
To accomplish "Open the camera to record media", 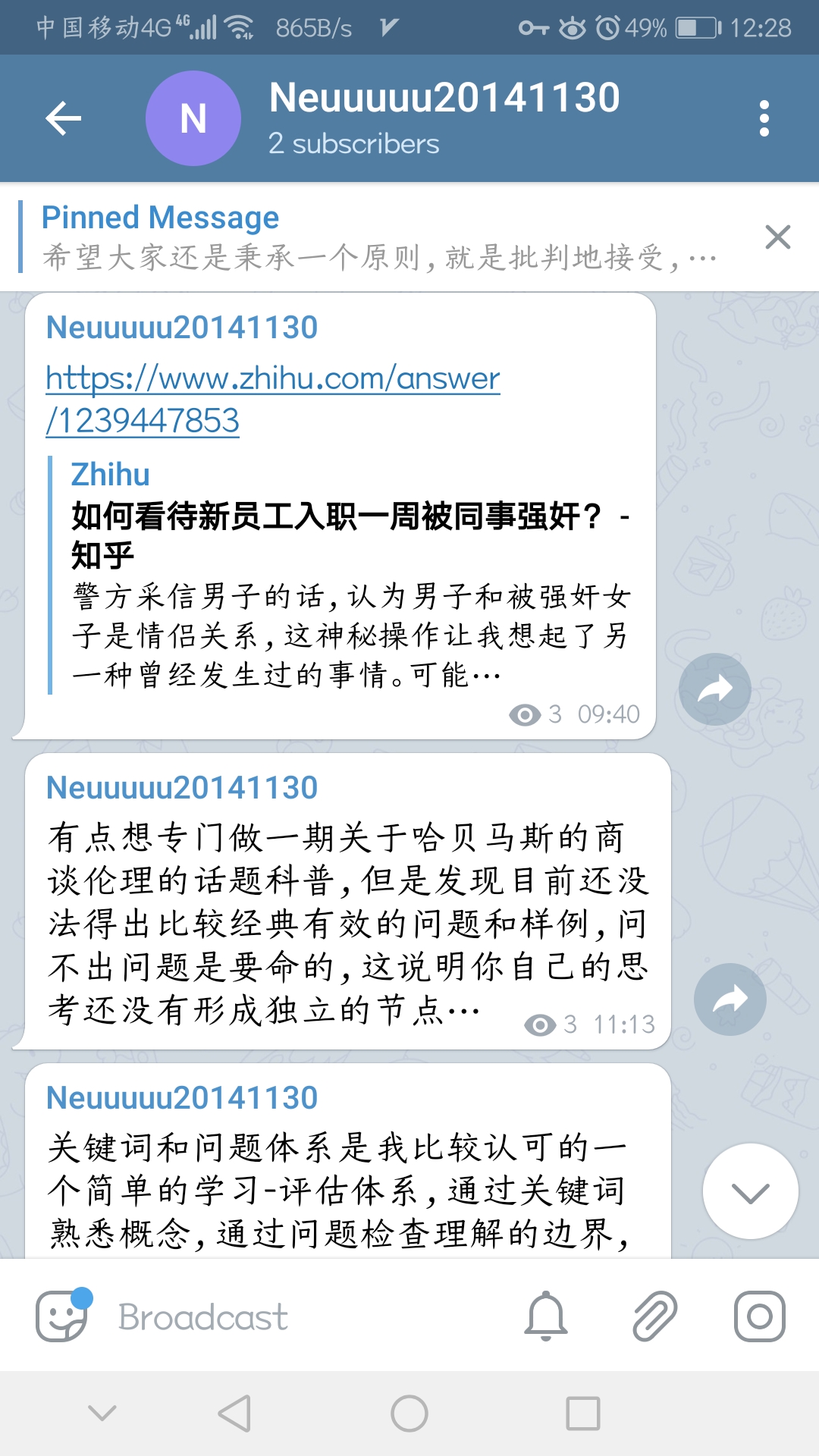I will [759, 1316].
